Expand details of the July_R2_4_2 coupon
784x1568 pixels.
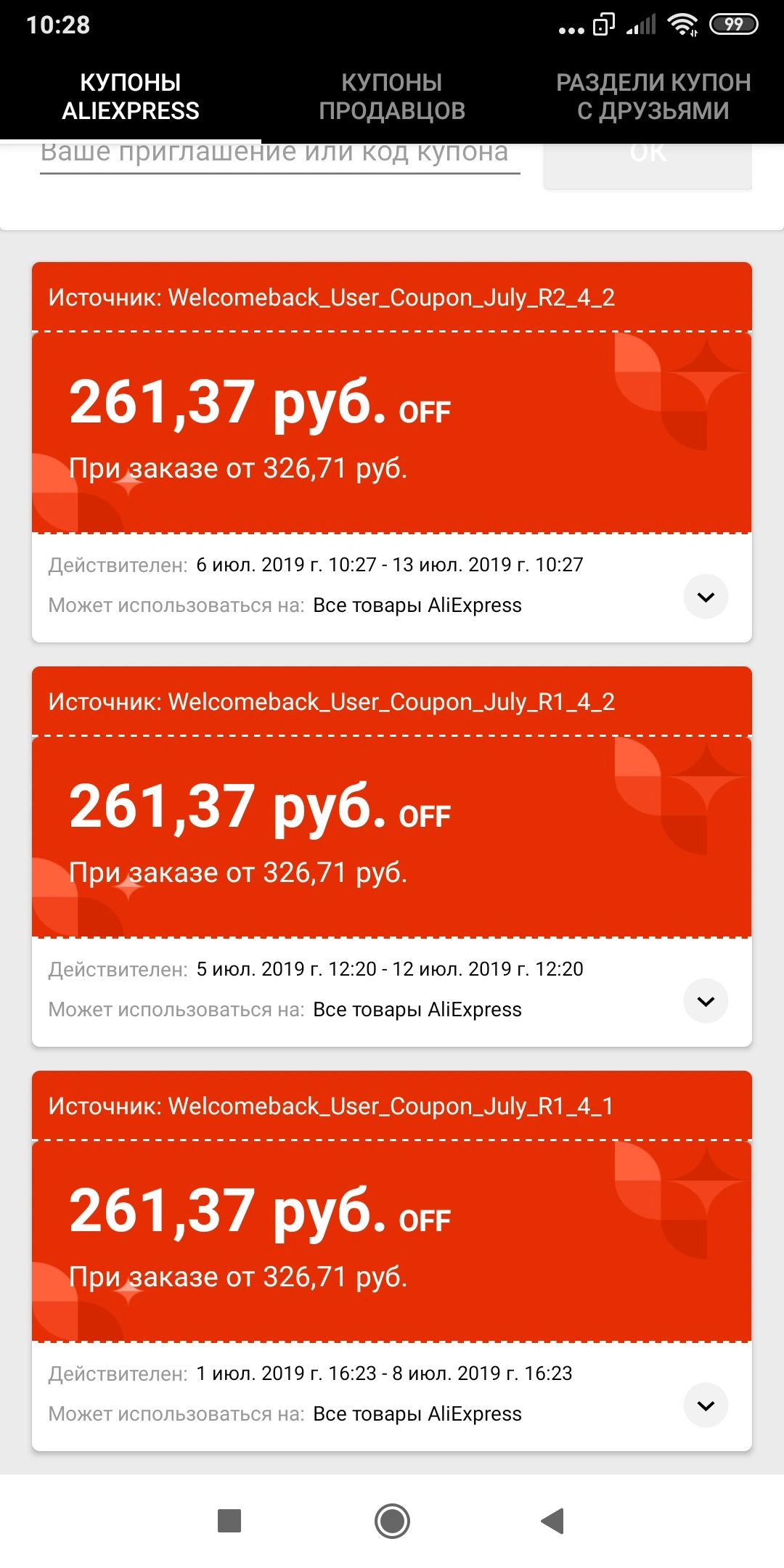point(706,597)
